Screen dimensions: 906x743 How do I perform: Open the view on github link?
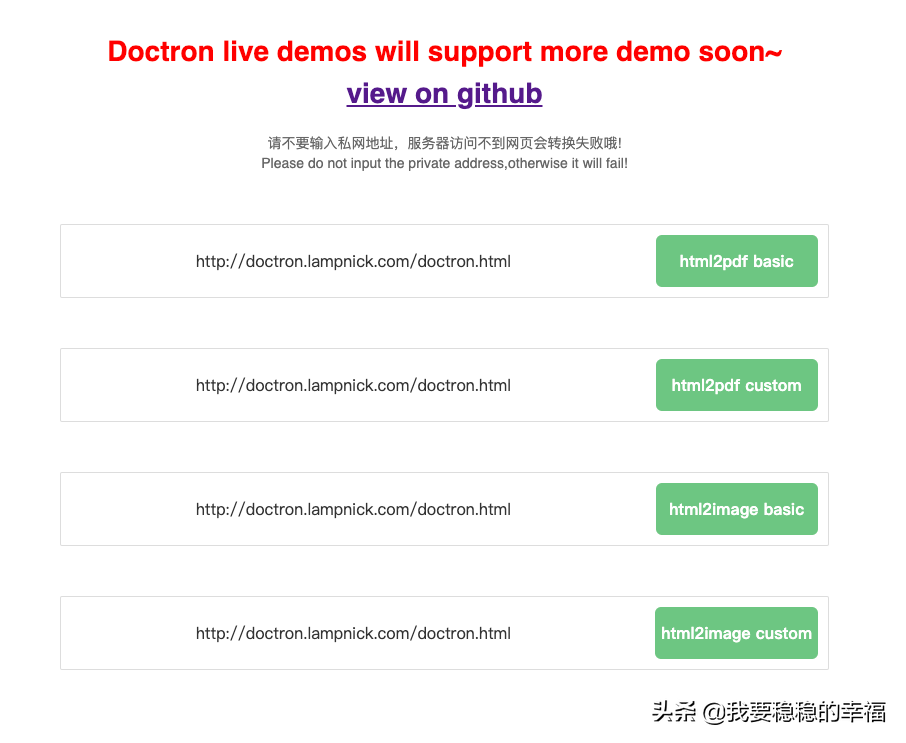[x=444, y=94]
